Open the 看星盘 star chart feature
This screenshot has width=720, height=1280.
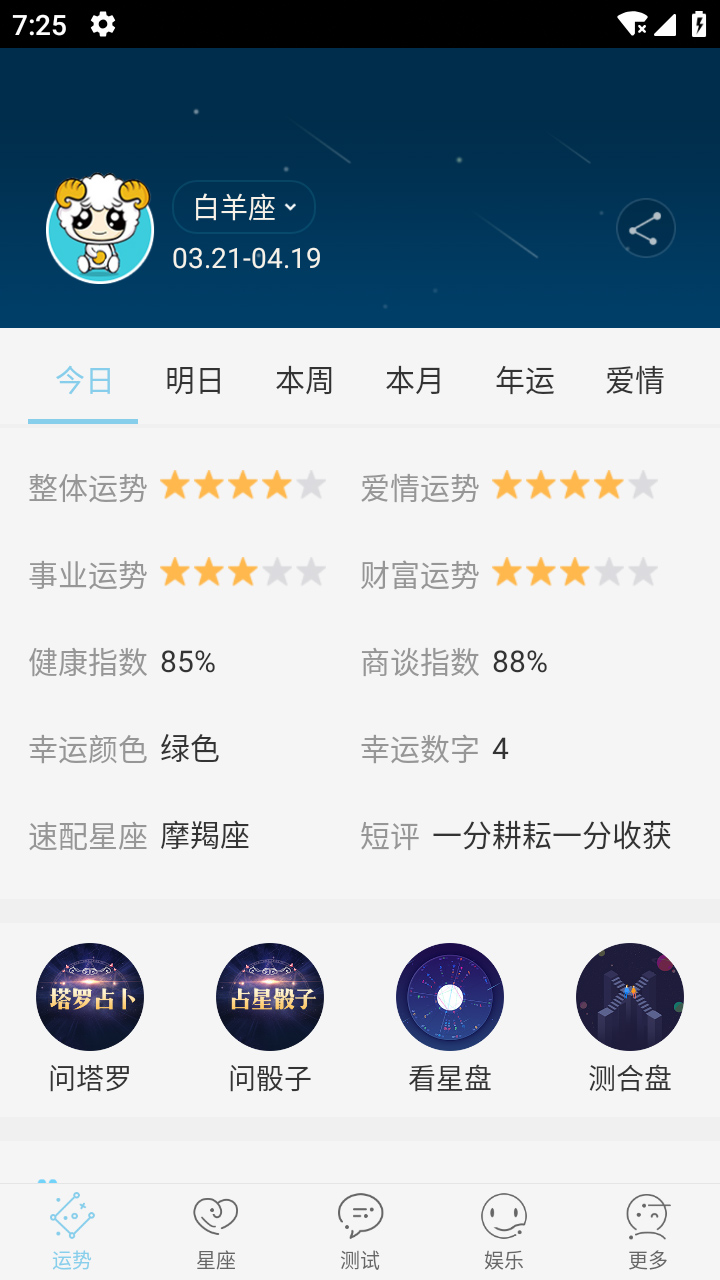(449, 997)
